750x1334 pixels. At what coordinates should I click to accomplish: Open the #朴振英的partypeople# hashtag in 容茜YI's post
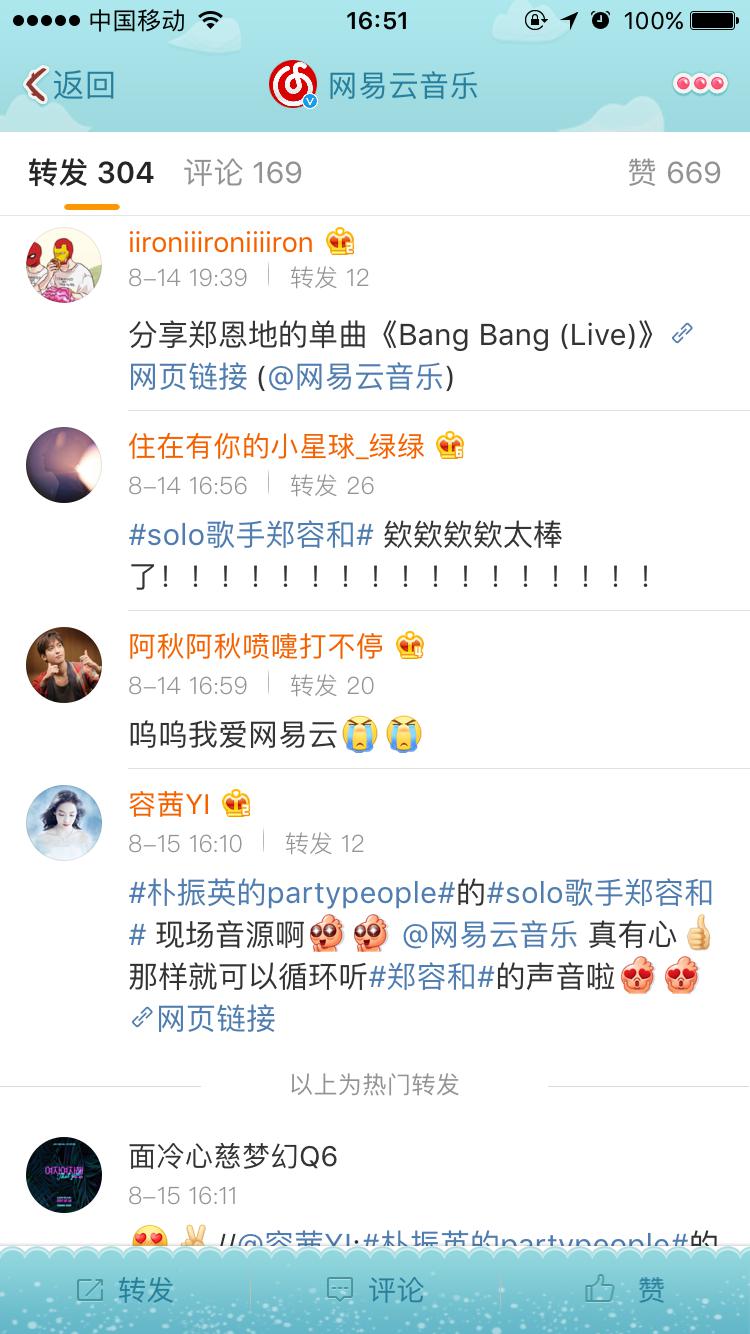coord(292,892)
